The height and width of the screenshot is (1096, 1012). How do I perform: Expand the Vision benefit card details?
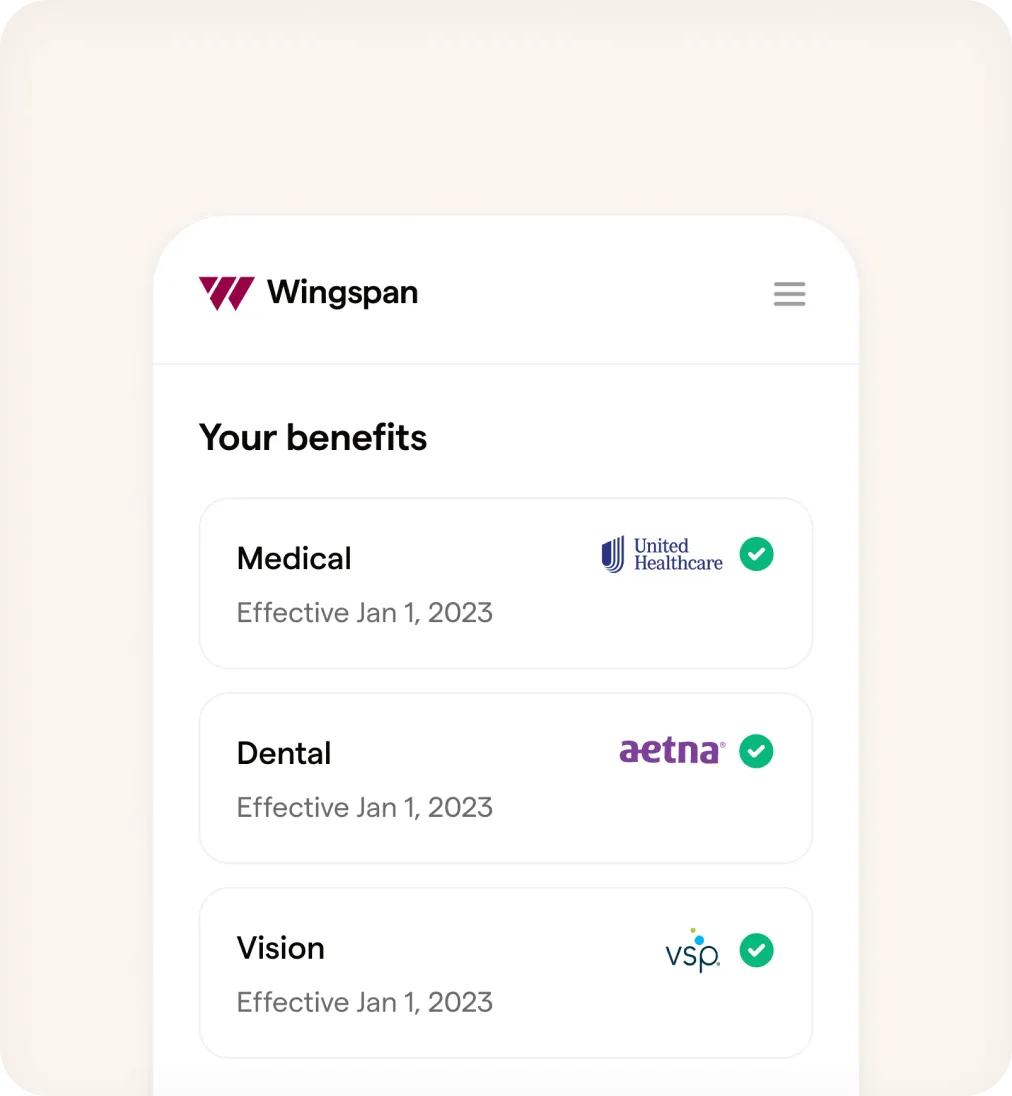[x=506, y=972]
